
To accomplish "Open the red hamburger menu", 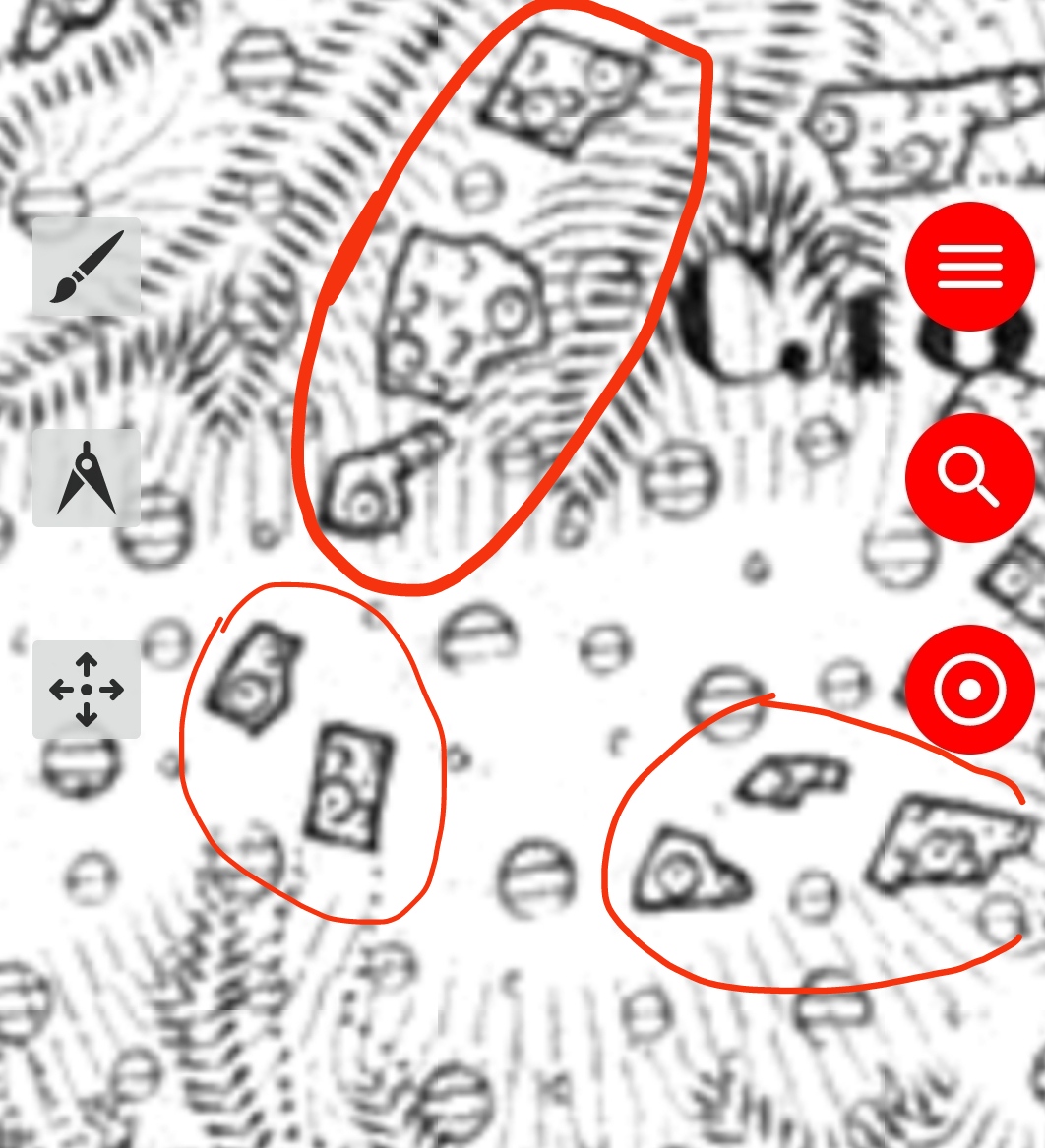I will 969,266.
